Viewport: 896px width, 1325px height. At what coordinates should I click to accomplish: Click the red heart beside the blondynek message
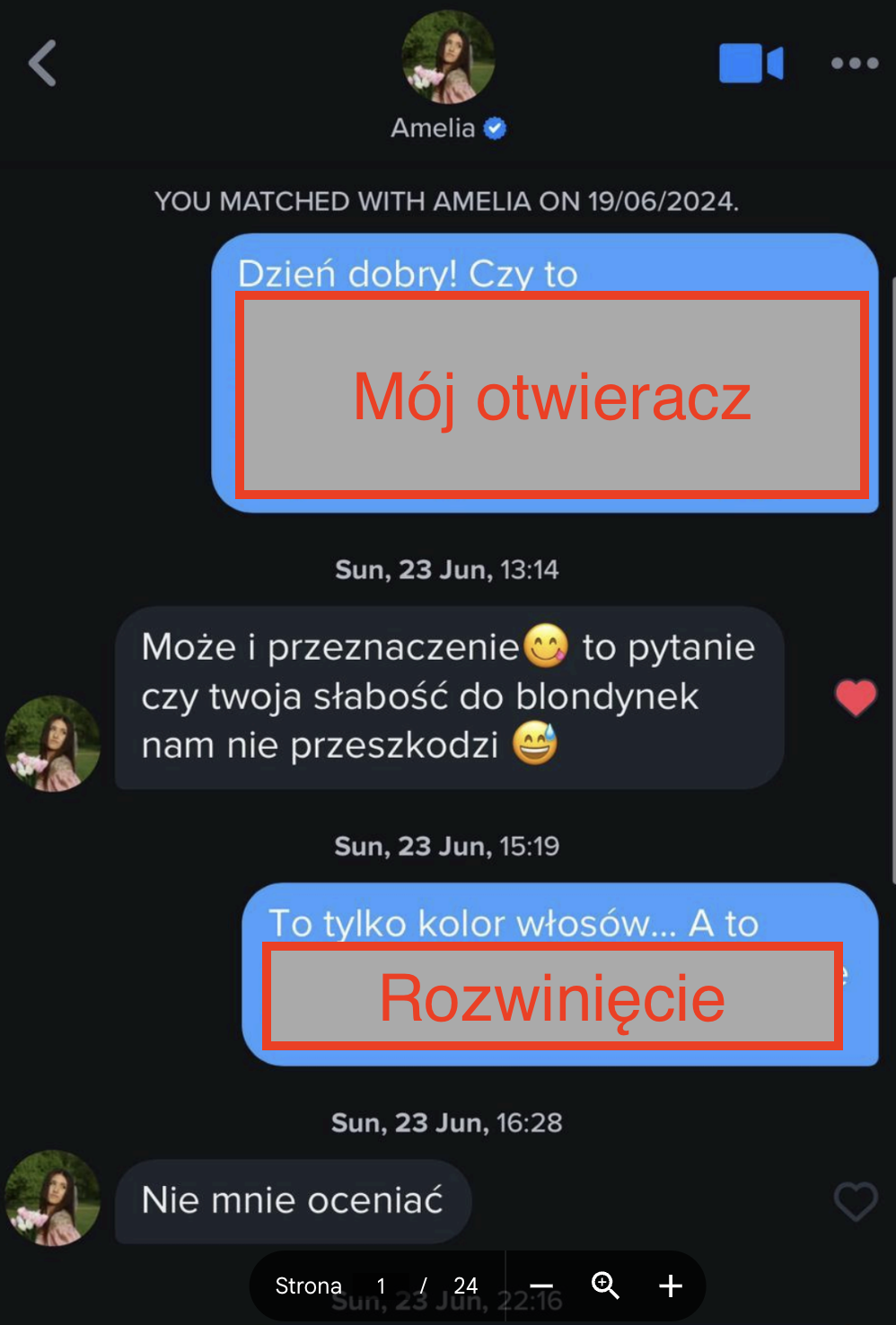tap(856, 698)
